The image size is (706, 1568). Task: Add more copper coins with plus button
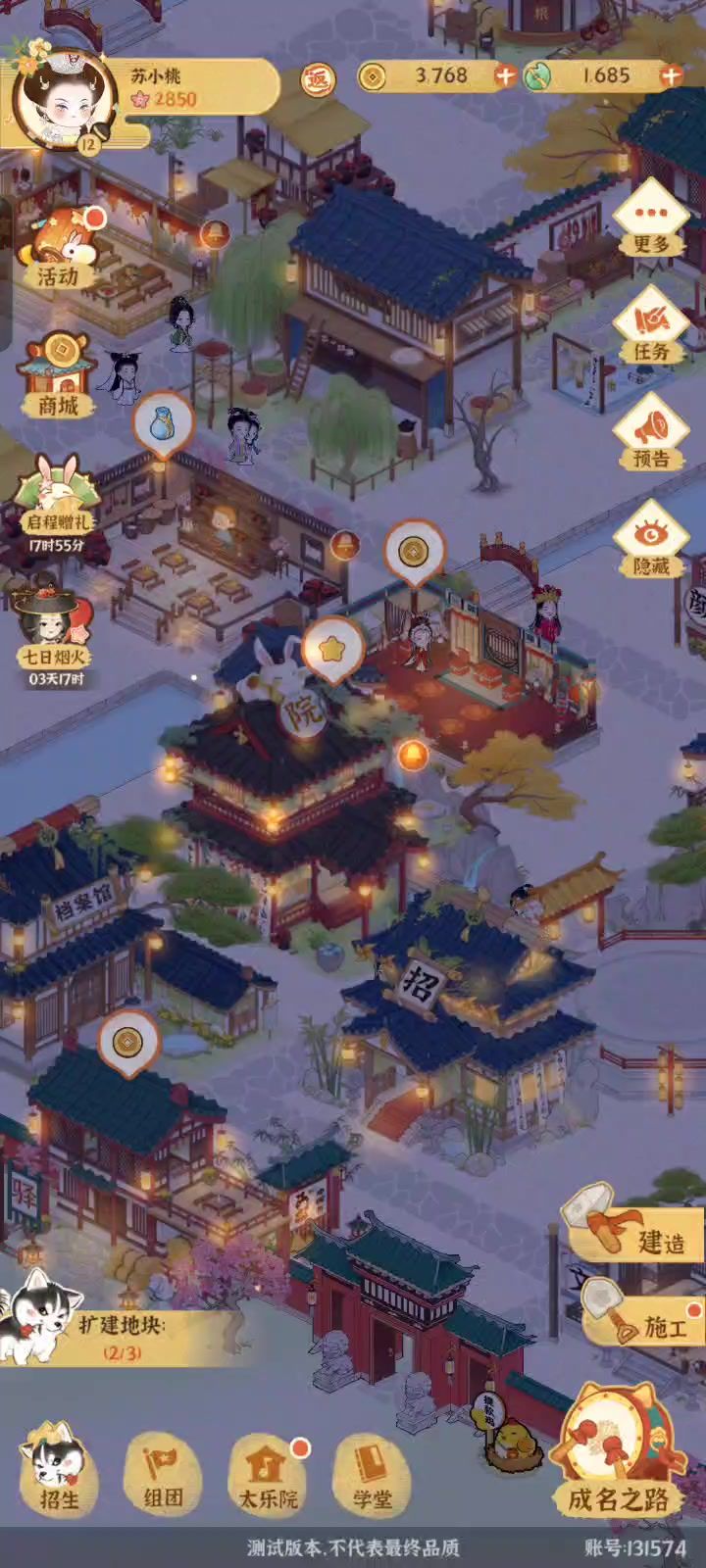pos(505,76)
